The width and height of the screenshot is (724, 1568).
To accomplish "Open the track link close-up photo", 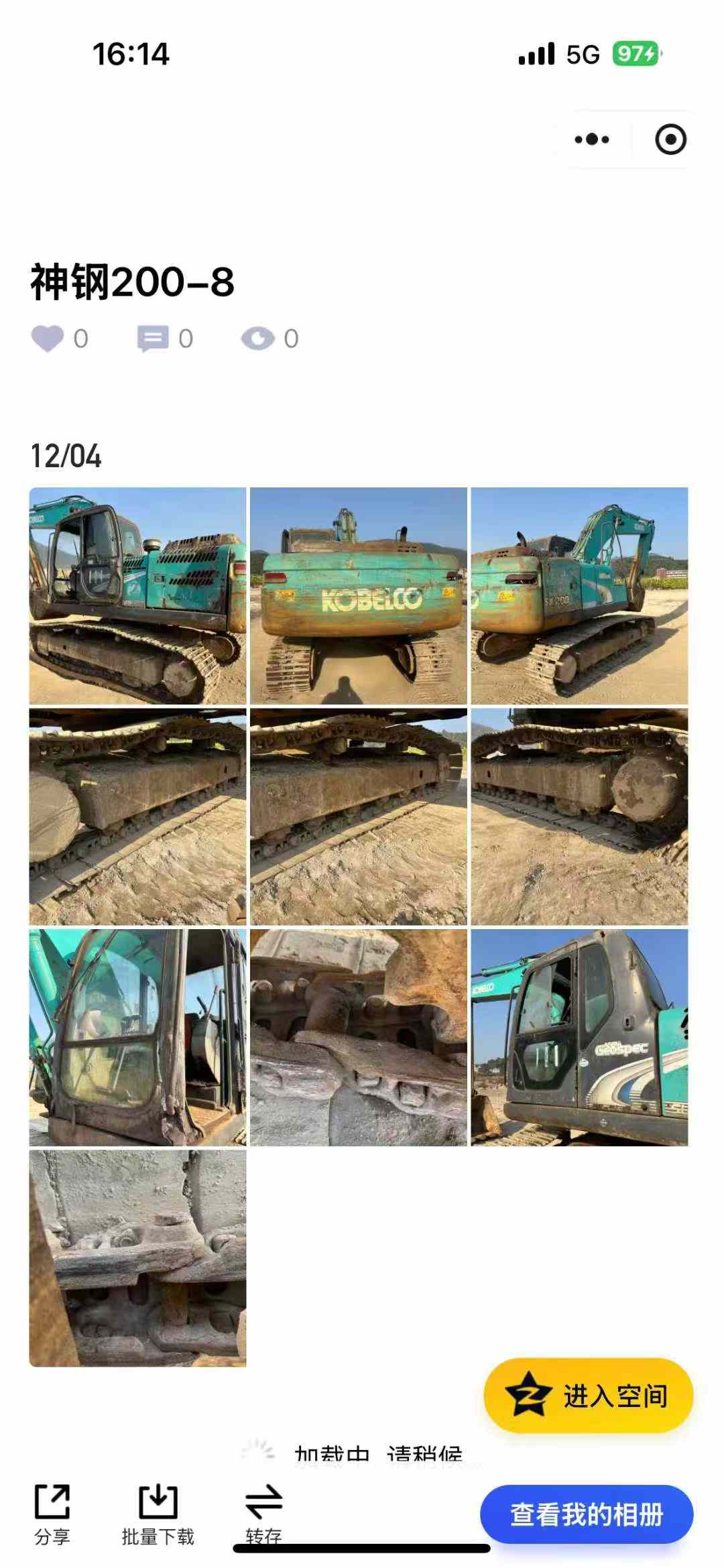I will tap(358, 1037).
